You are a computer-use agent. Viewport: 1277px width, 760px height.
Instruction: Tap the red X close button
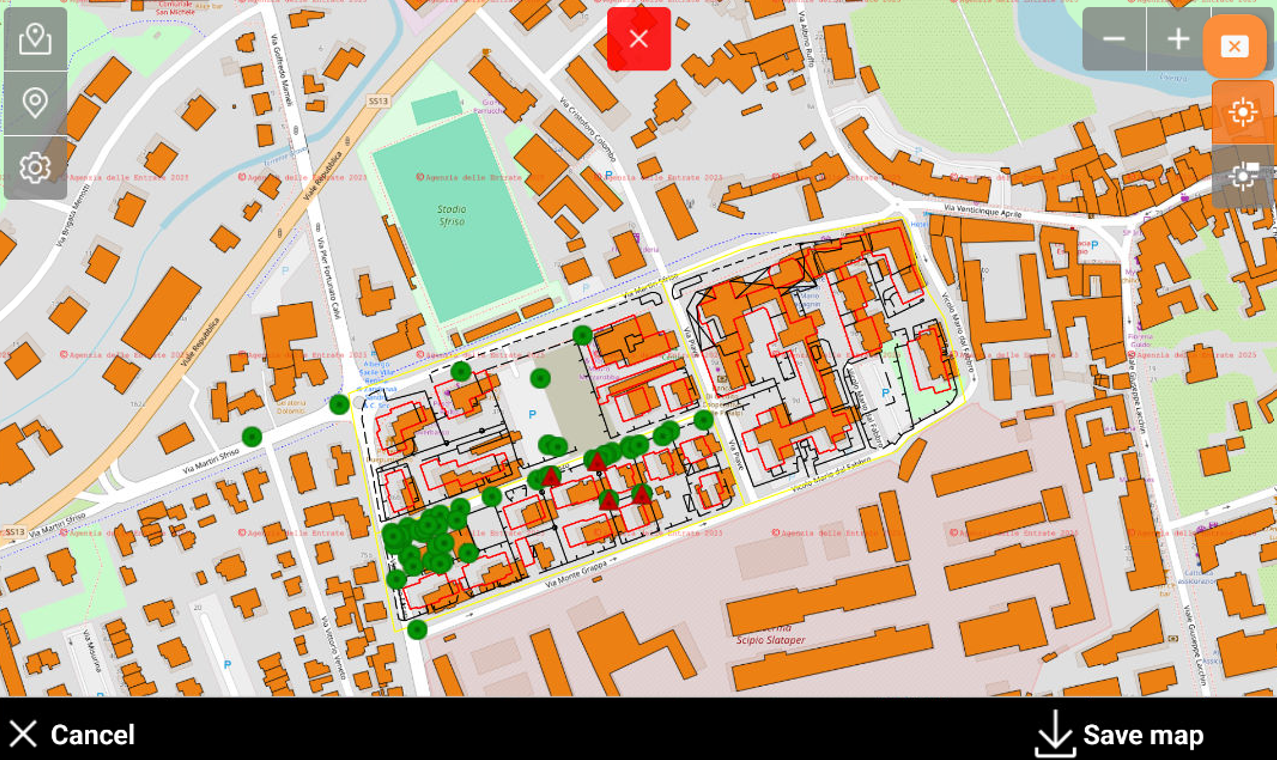tap(638, 39)
